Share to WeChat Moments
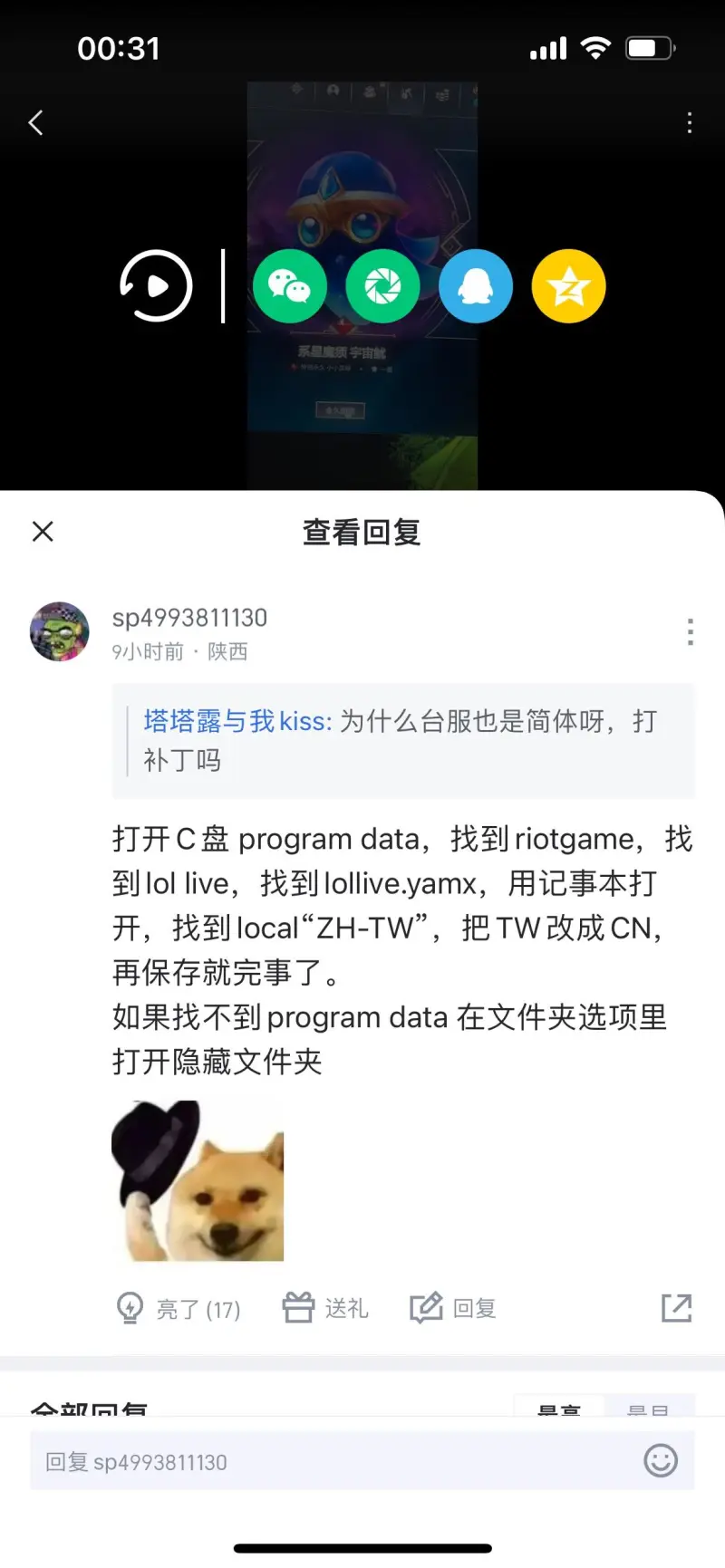The width and height of the screenshot is (725, 1568). coord(382,286)
